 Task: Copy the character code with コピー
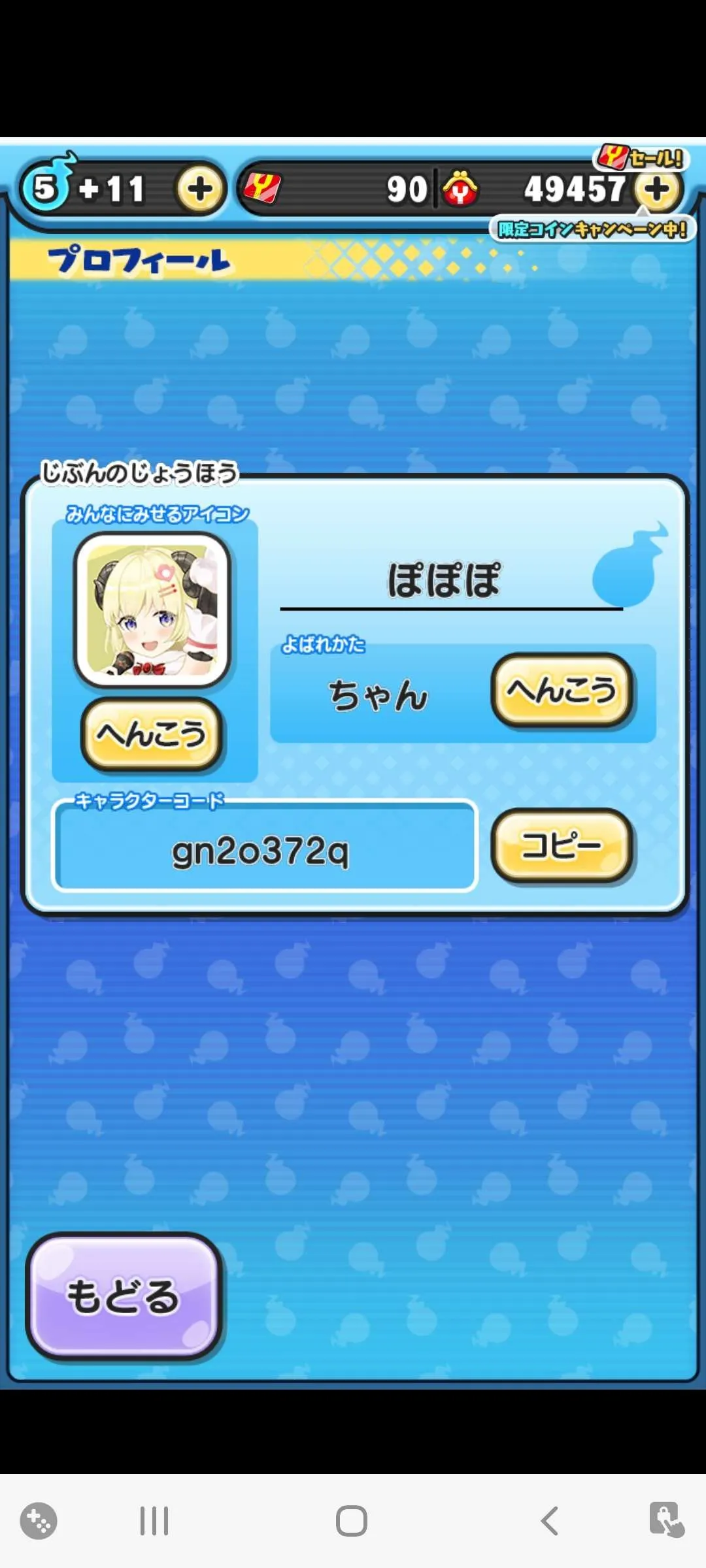(x=562, y=845)
